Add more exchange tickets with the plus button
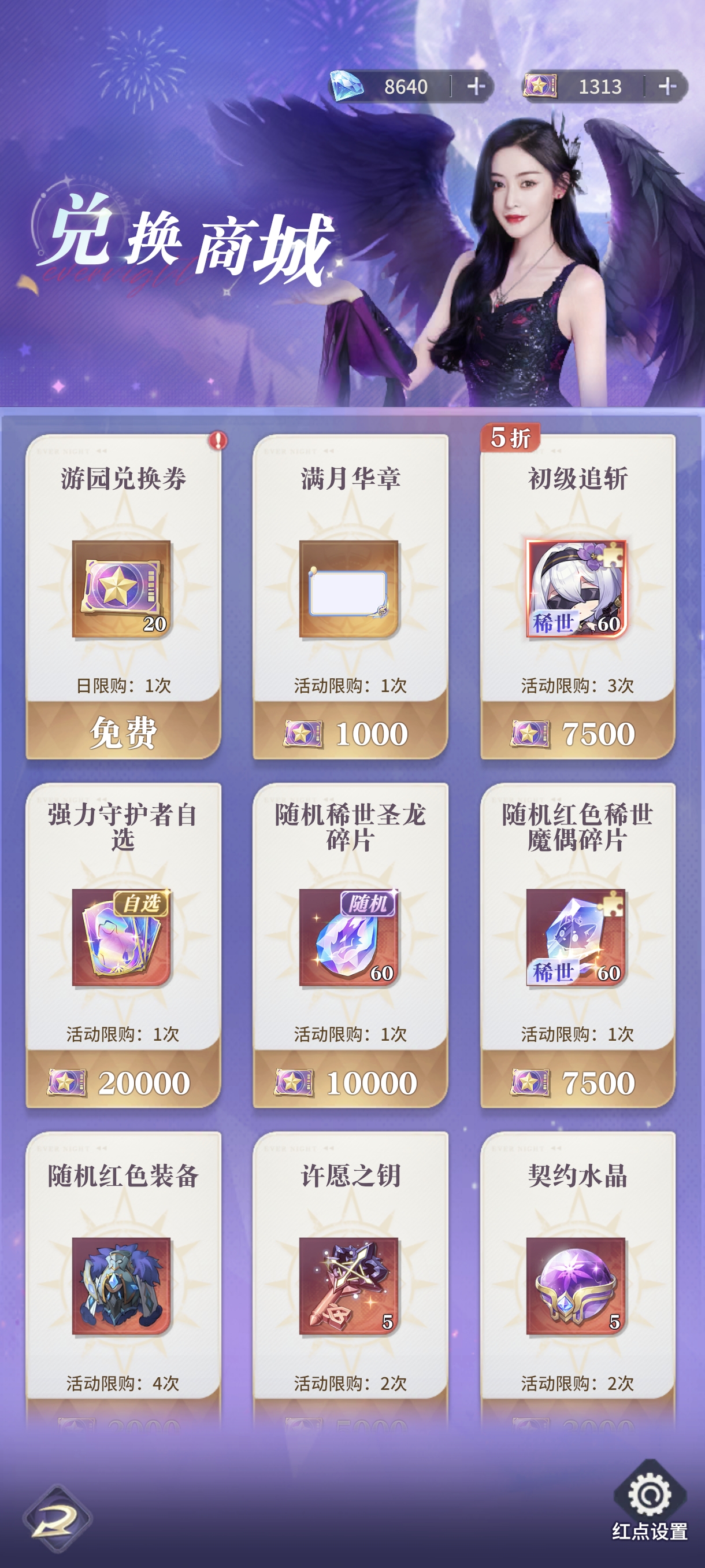The image size is (705, 1568). pos(667,86)
